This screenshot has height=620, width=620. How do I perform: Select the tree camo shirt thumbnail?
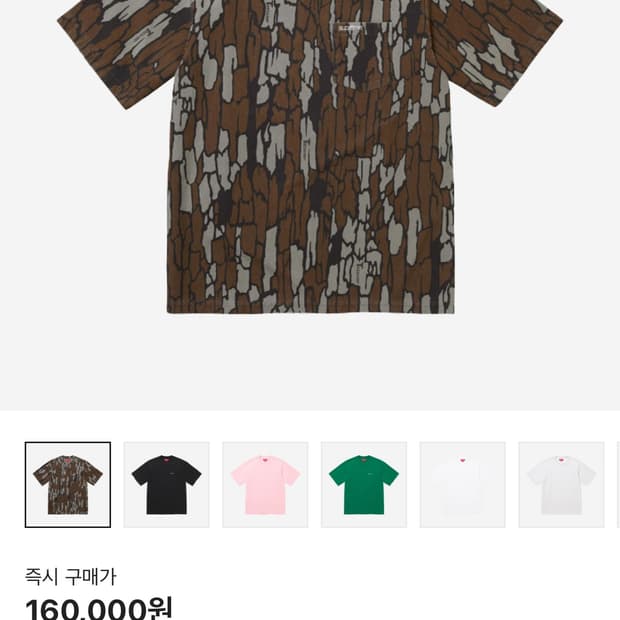[68, 484]
